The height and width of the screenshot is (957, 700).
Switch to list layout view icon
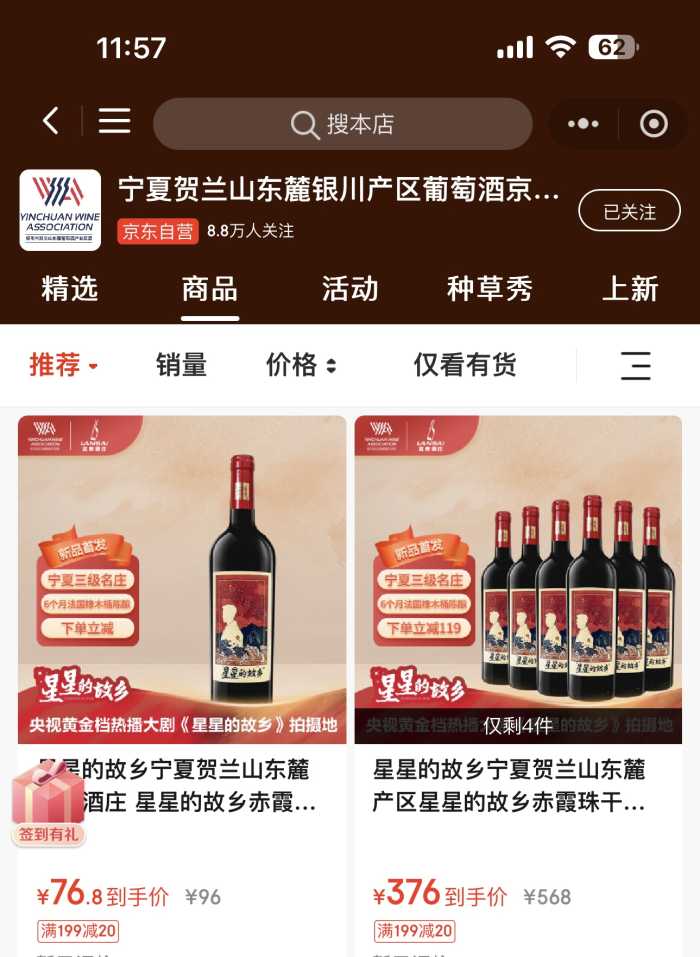tap(635, 366)
